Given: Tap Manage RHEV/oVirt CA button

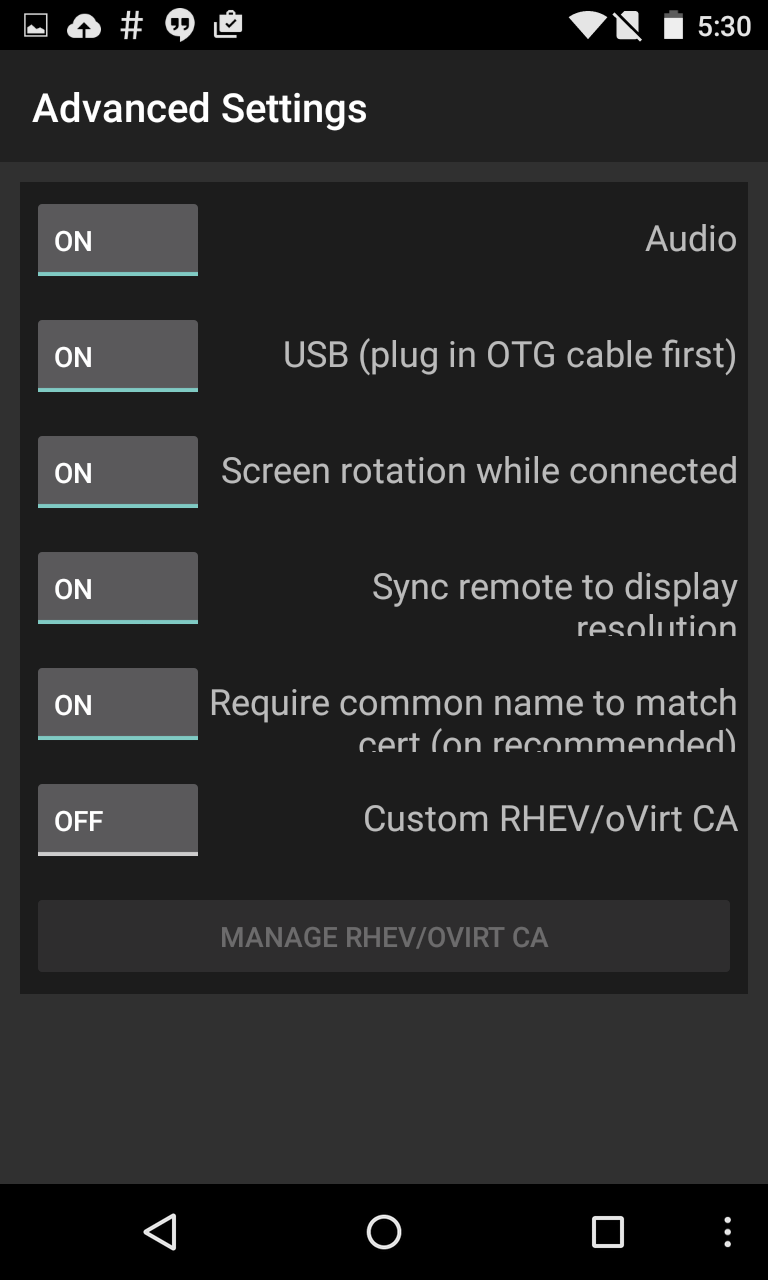Looking at the screenshot, I should pyautogui.click(x=384, y=937).
